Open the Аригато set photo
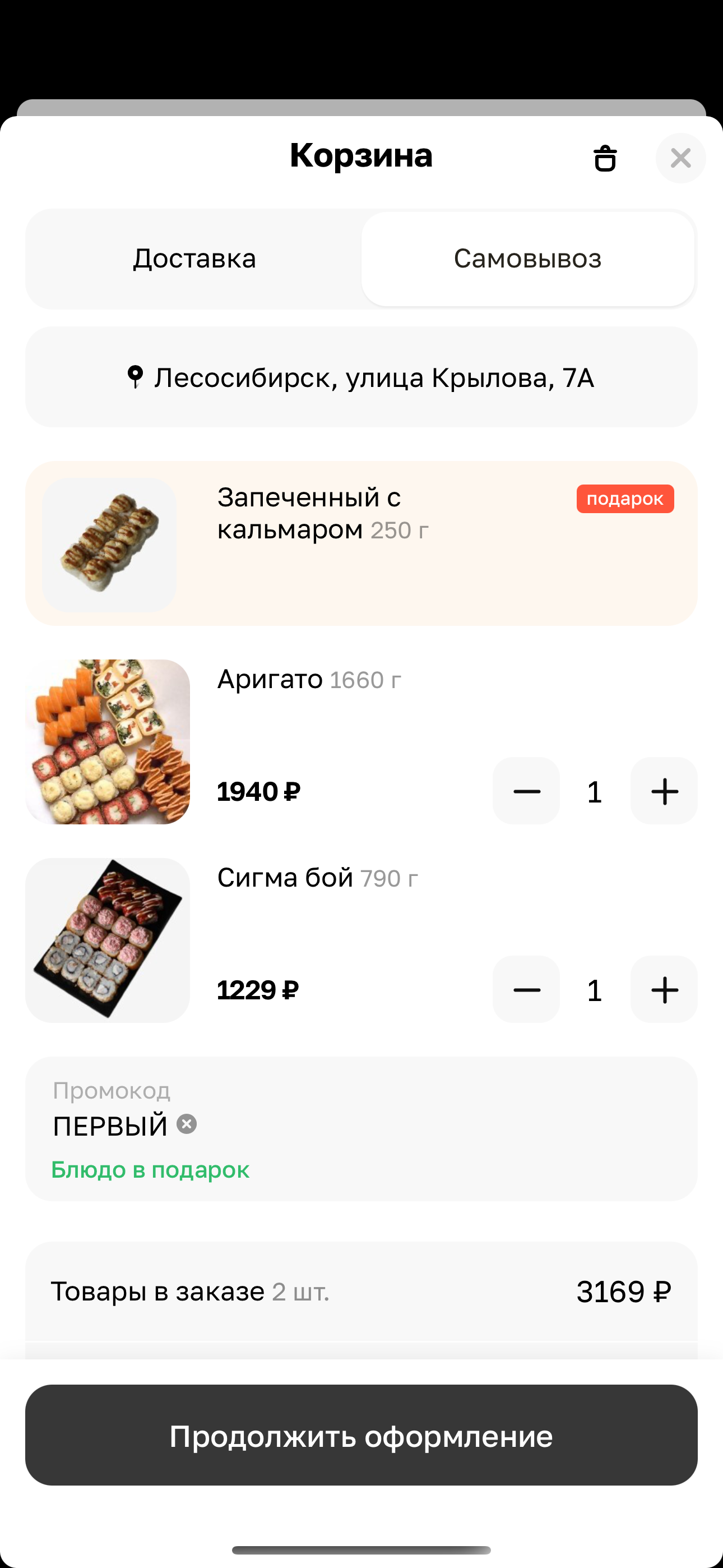Image resolution: width=723 pixels, height=1568 pixels. (108, 741)
